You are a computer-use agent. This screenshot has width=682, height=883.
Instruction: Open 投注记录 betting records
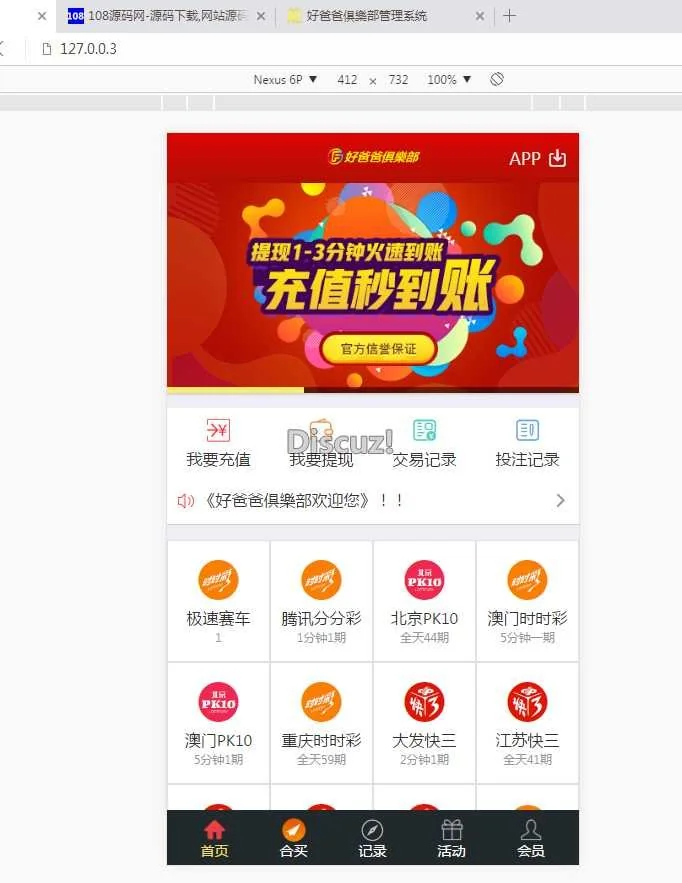point(527,444)
